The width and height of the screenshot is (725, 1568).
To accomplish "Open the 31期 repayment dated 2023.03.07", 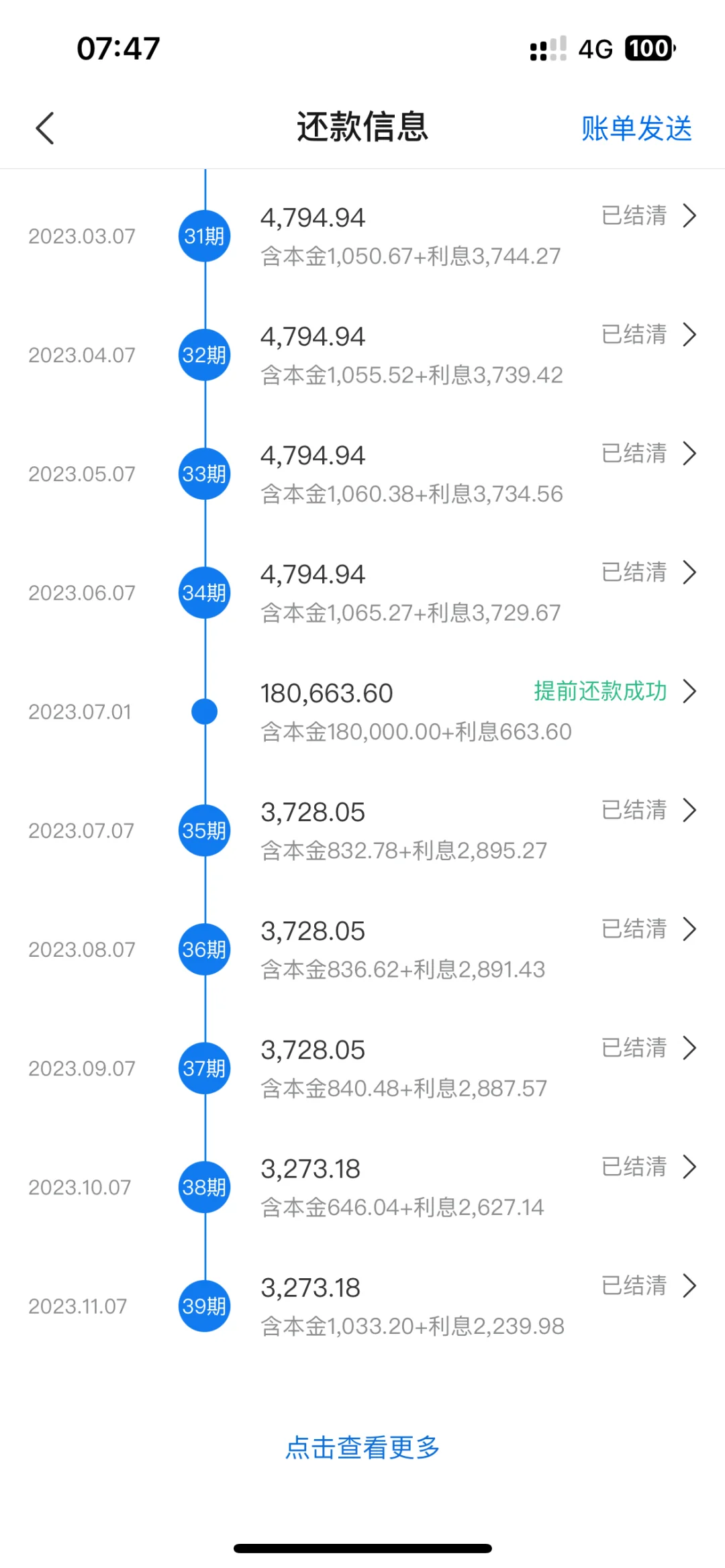I will (470, 236).
